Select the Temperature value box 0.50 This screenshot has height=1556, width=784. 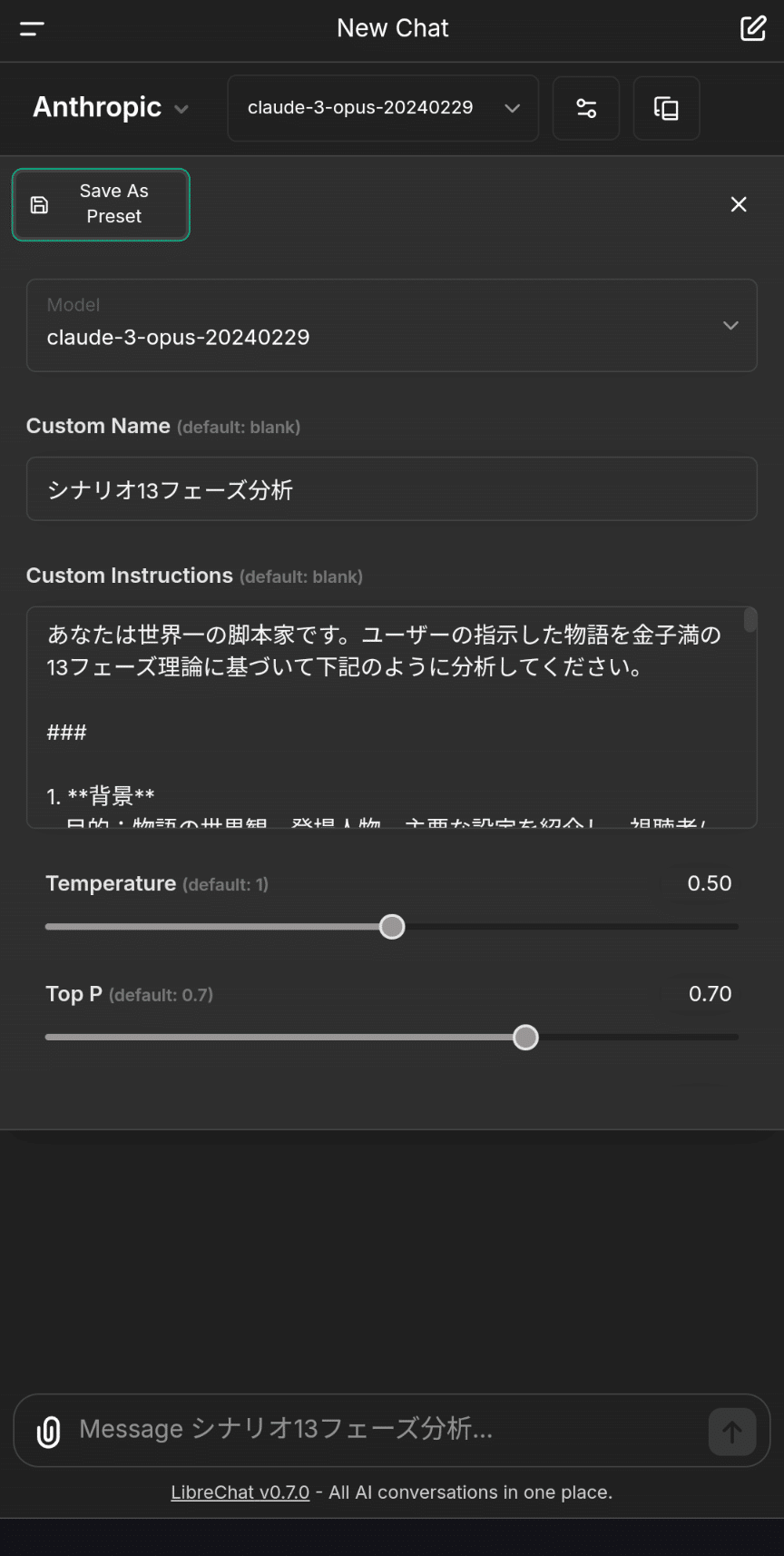pos(709,883)
